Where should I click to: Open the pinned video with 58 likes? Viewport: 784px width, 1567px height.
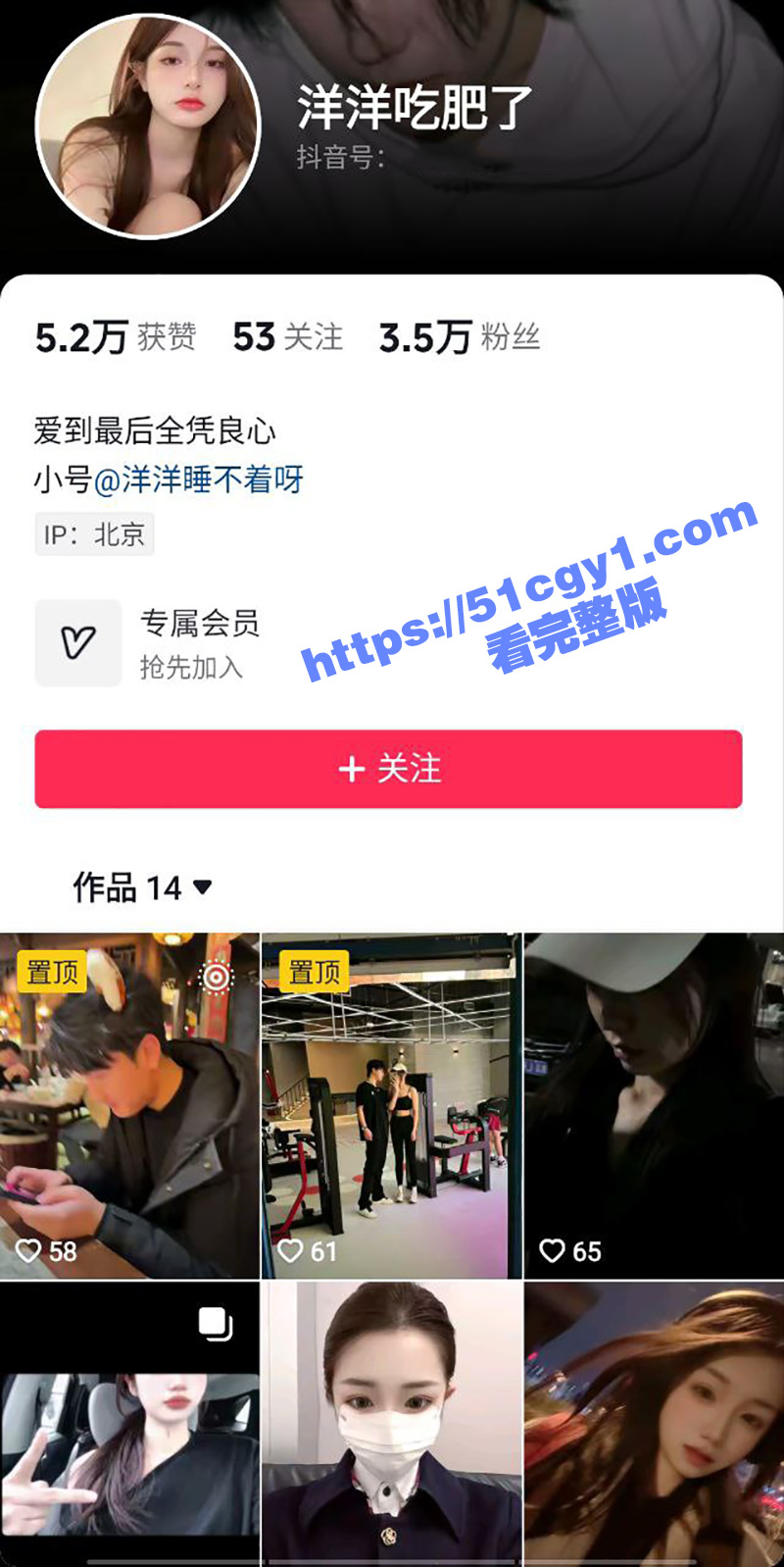click(x=129, y=1105)
